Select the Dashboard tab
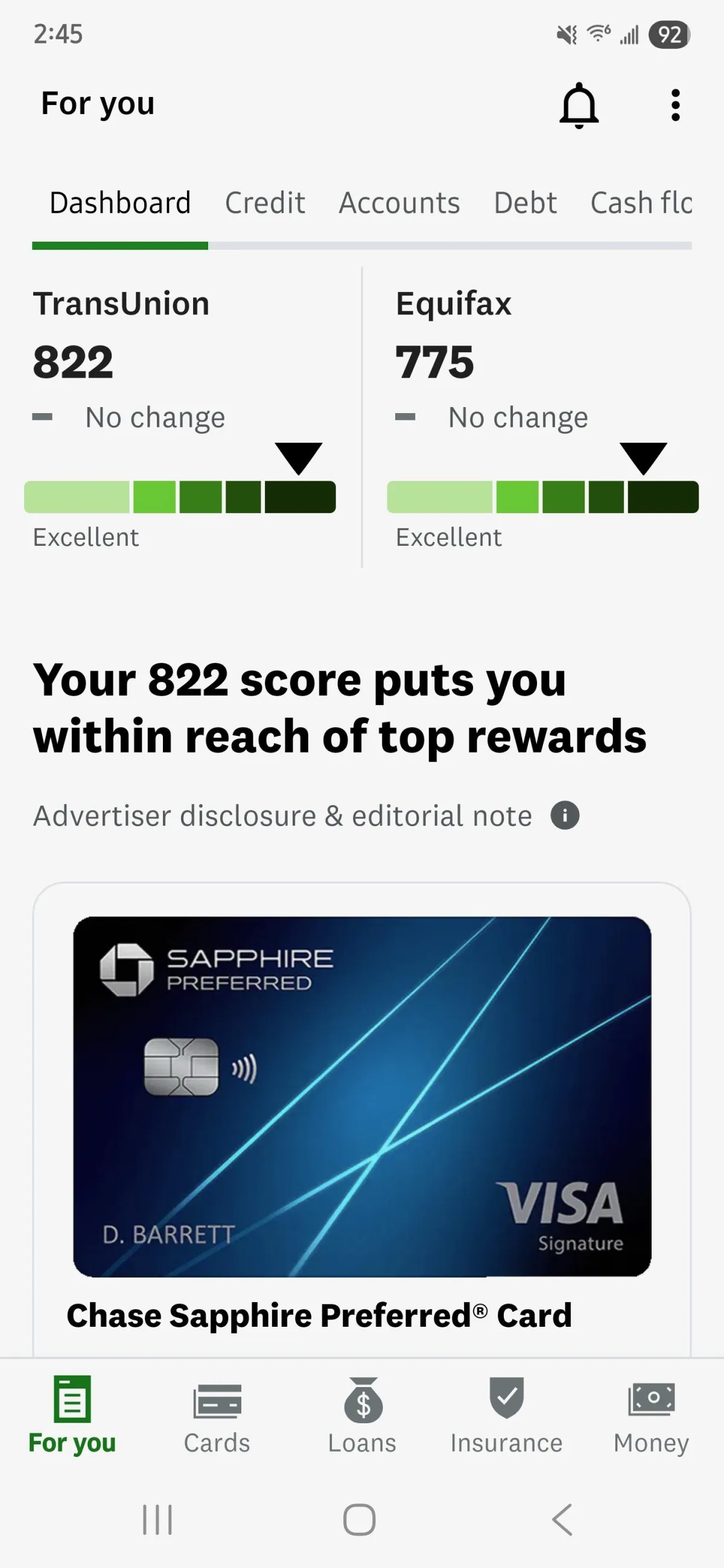Image resolution: width=724 pixels, height=1568 pixels. point(120,203)
